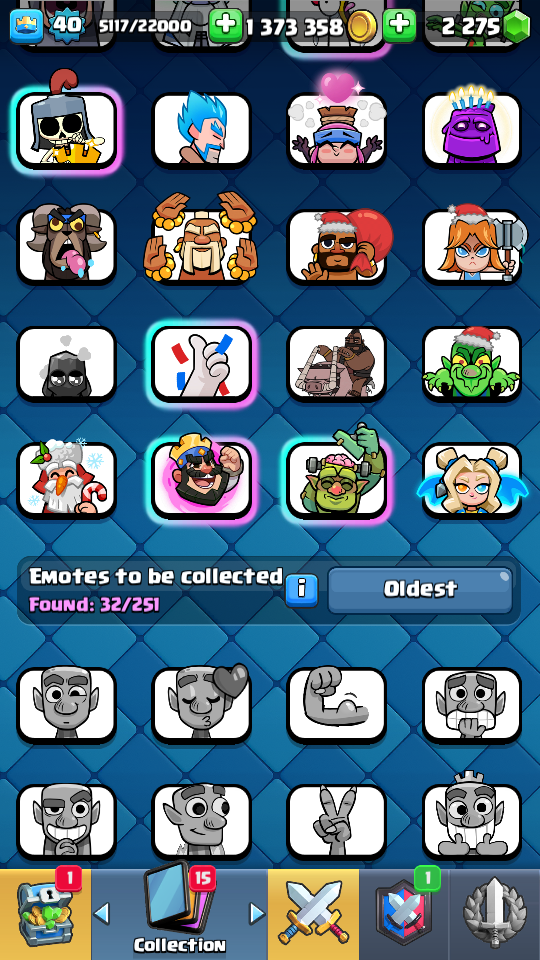The width and height of the screenshot is (540, 960).
Task: Select the snowman with candy cane emote
Action: [66, 480]
